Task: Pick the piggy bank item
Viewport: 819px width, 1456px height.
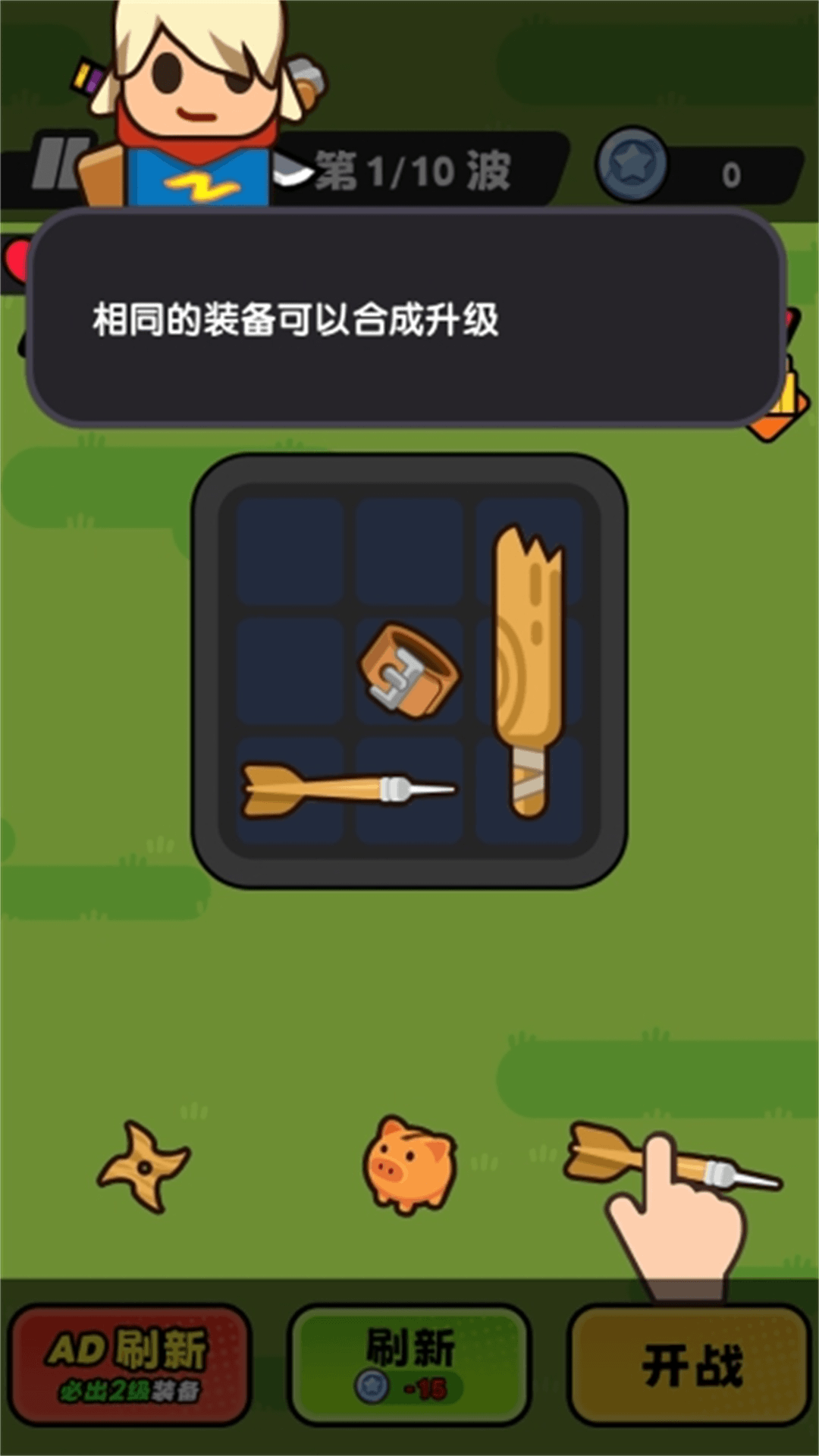Action: (x=409, y=1164)
